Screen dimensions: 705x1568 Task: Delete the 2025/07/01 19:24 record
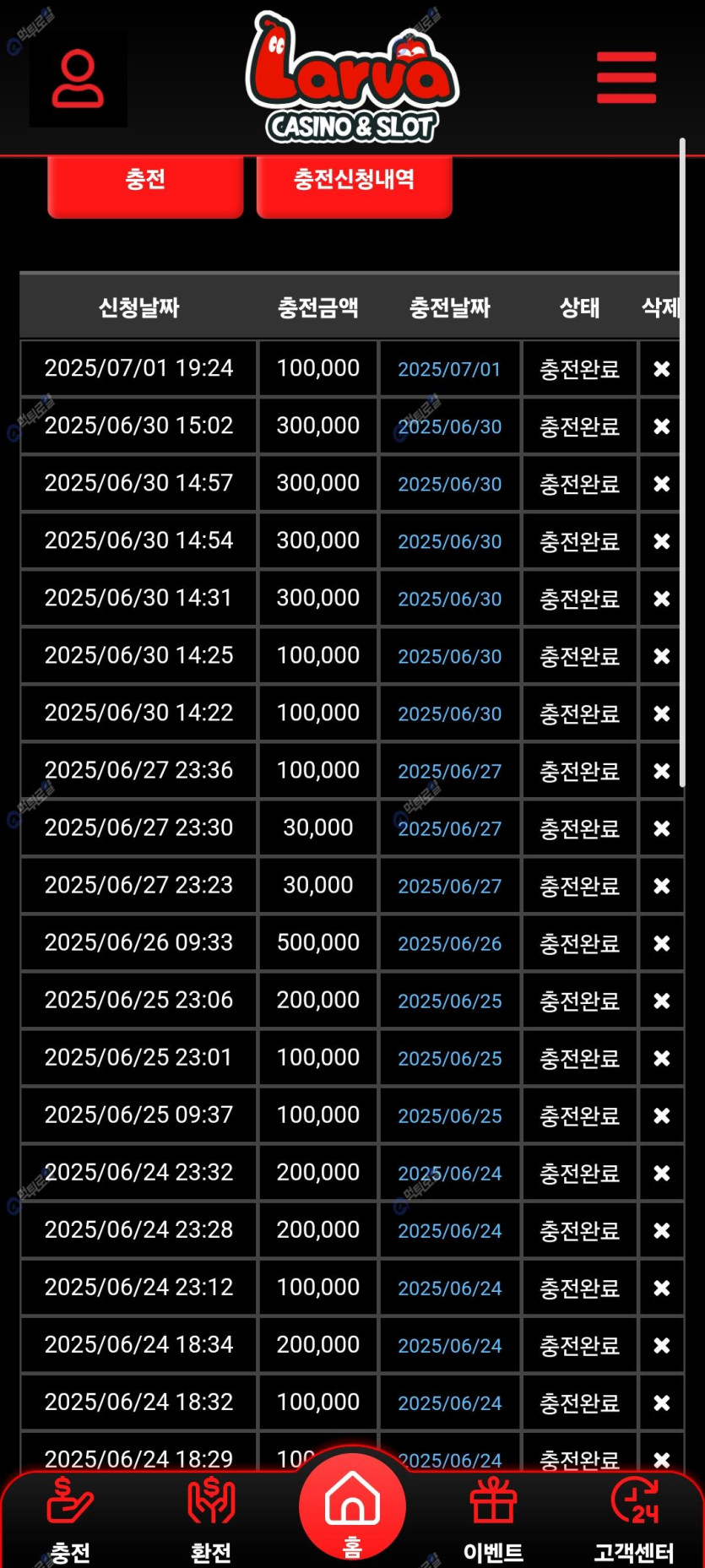point(662,369)
